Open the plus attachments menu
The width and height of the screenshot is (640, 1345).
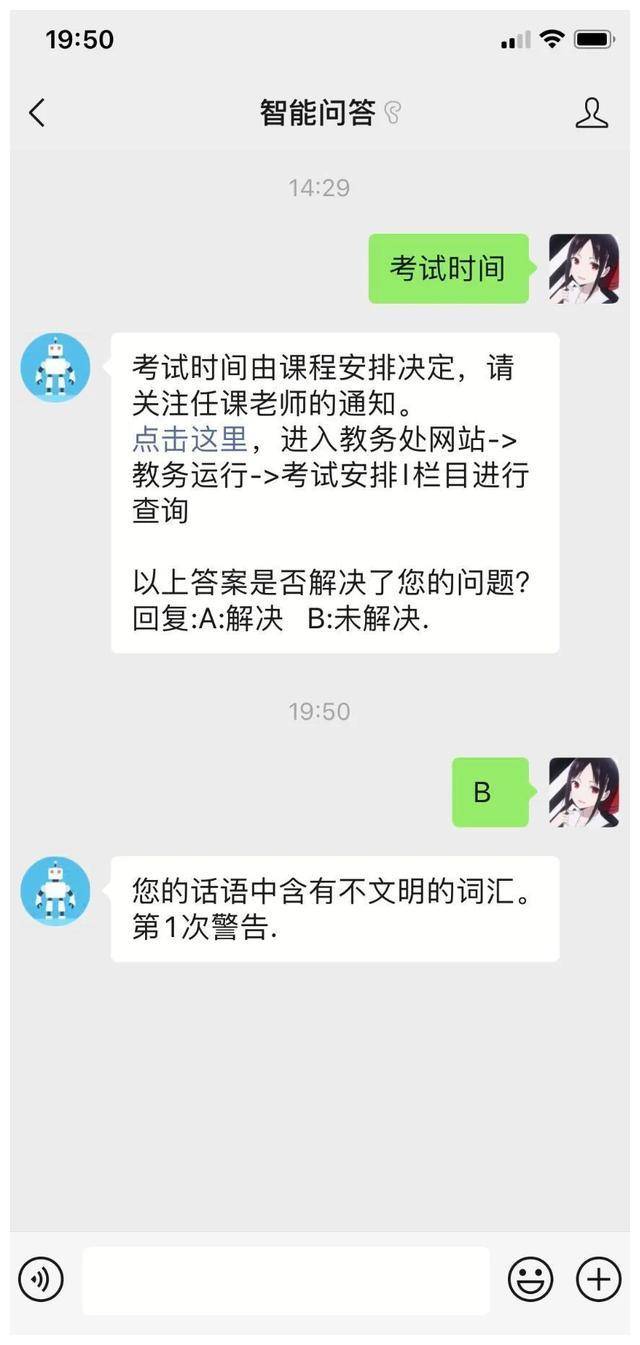598,1279
